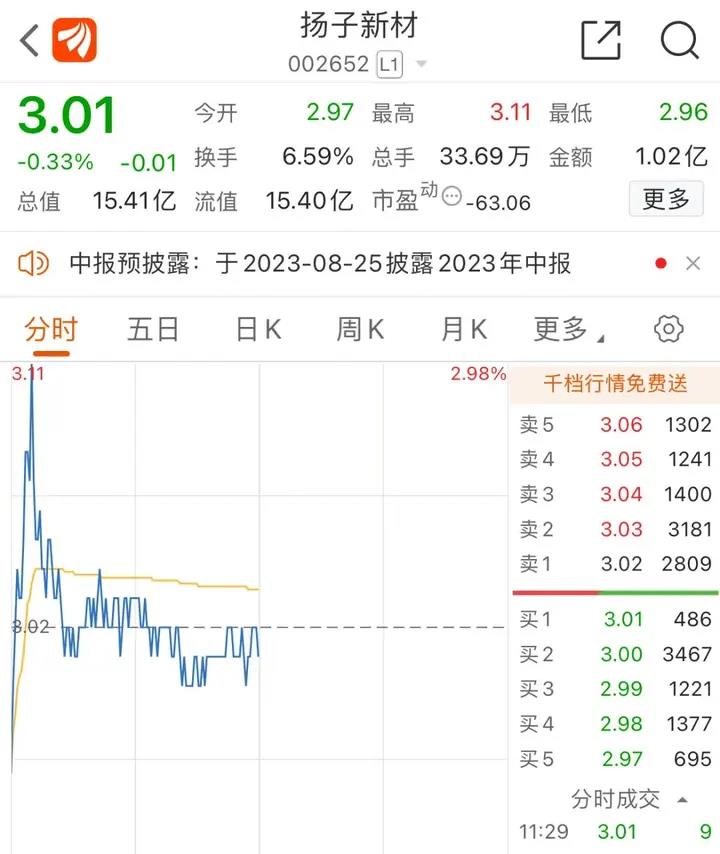The height and width of the screenshot is (854, 720).
Task: Expand the stock code 002652 dropdown
Action: tap(421, 65)
